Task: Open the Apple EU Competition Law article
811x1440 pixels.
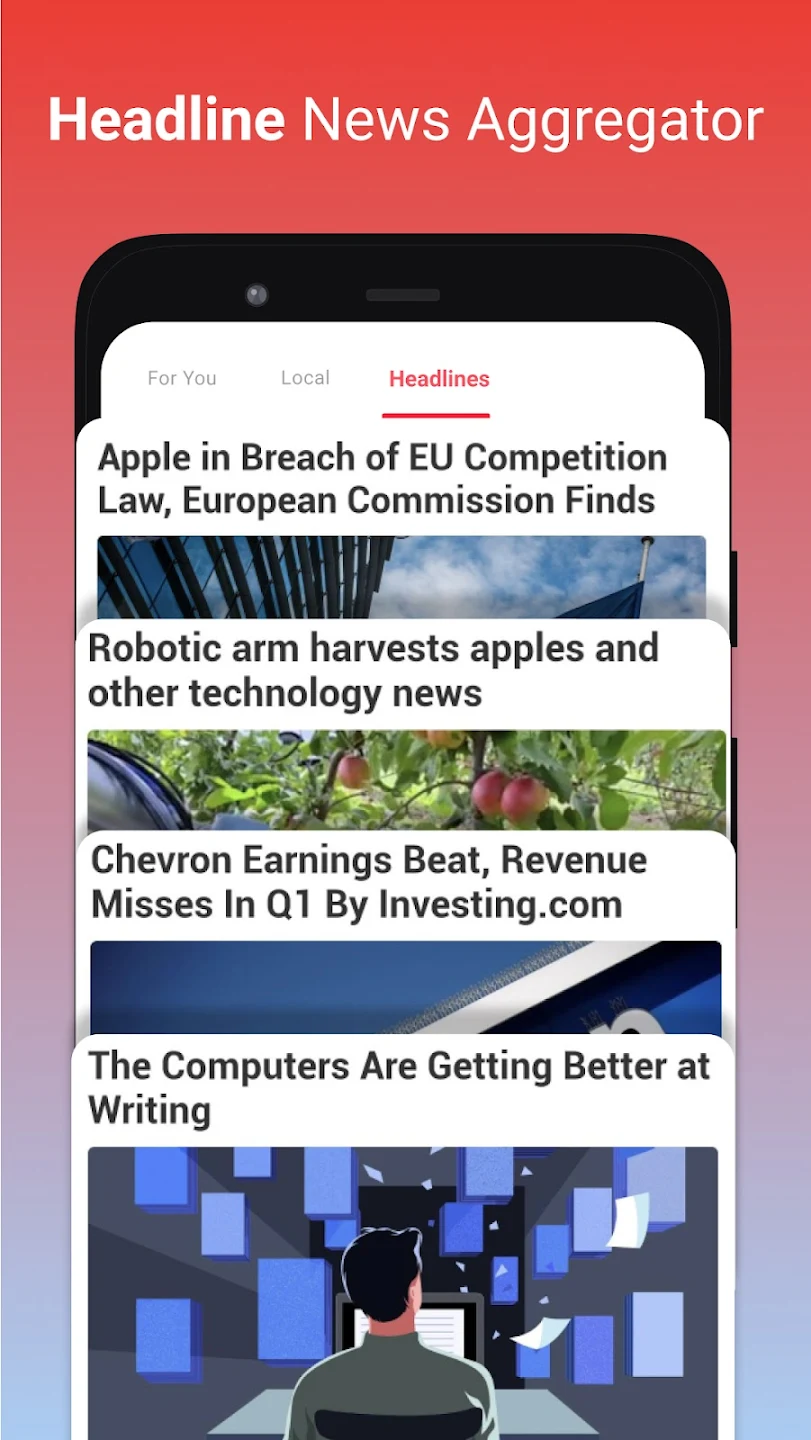Action: 382,478
